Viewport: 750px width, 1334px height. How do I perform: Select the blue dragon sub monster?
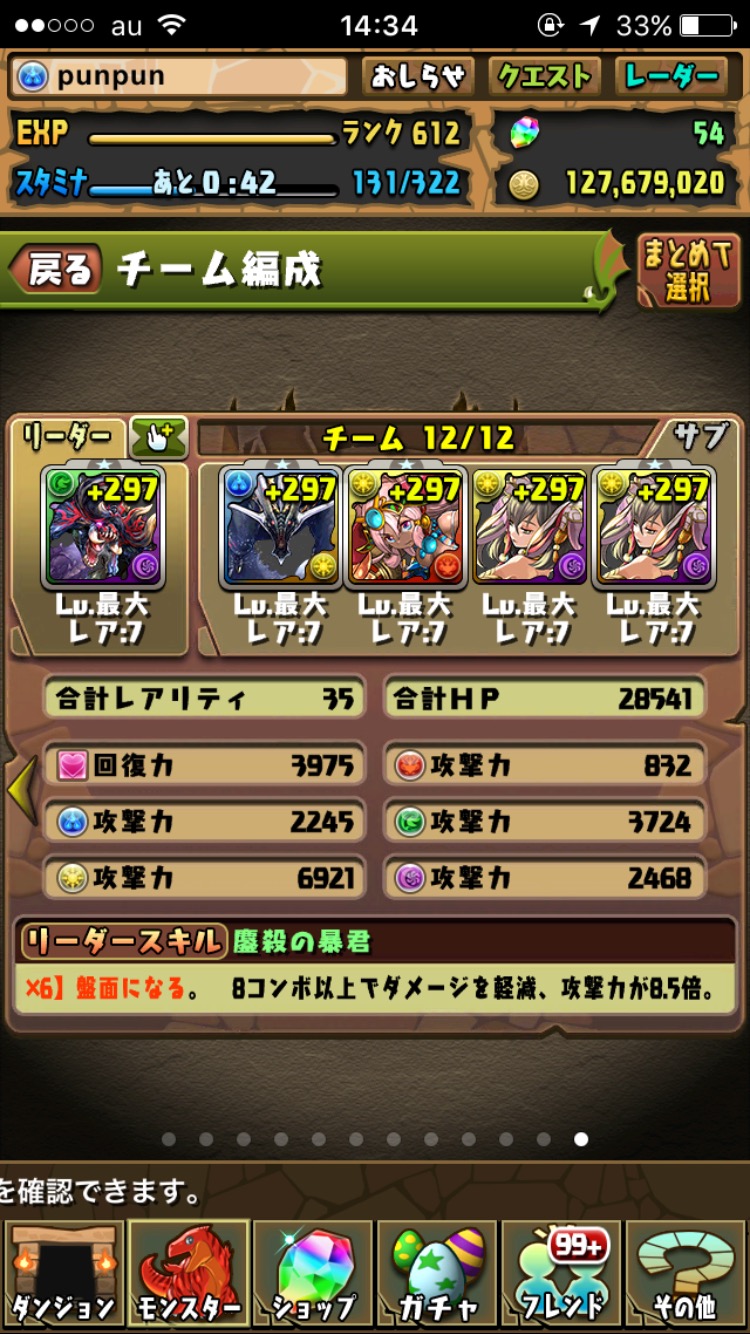tap(281, 526)
